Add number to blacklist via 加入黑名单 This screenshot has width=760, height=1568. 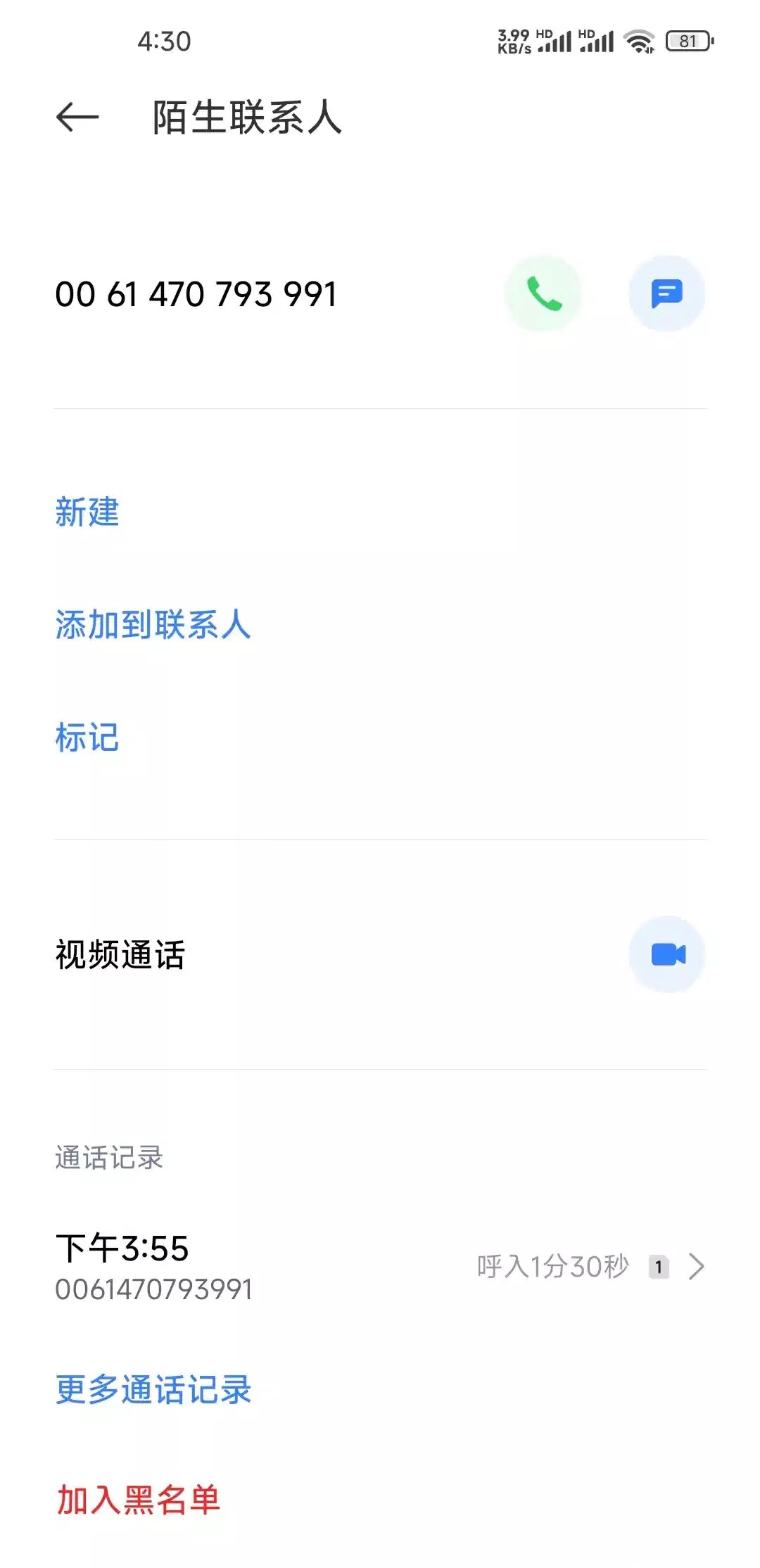(138, 1500)
